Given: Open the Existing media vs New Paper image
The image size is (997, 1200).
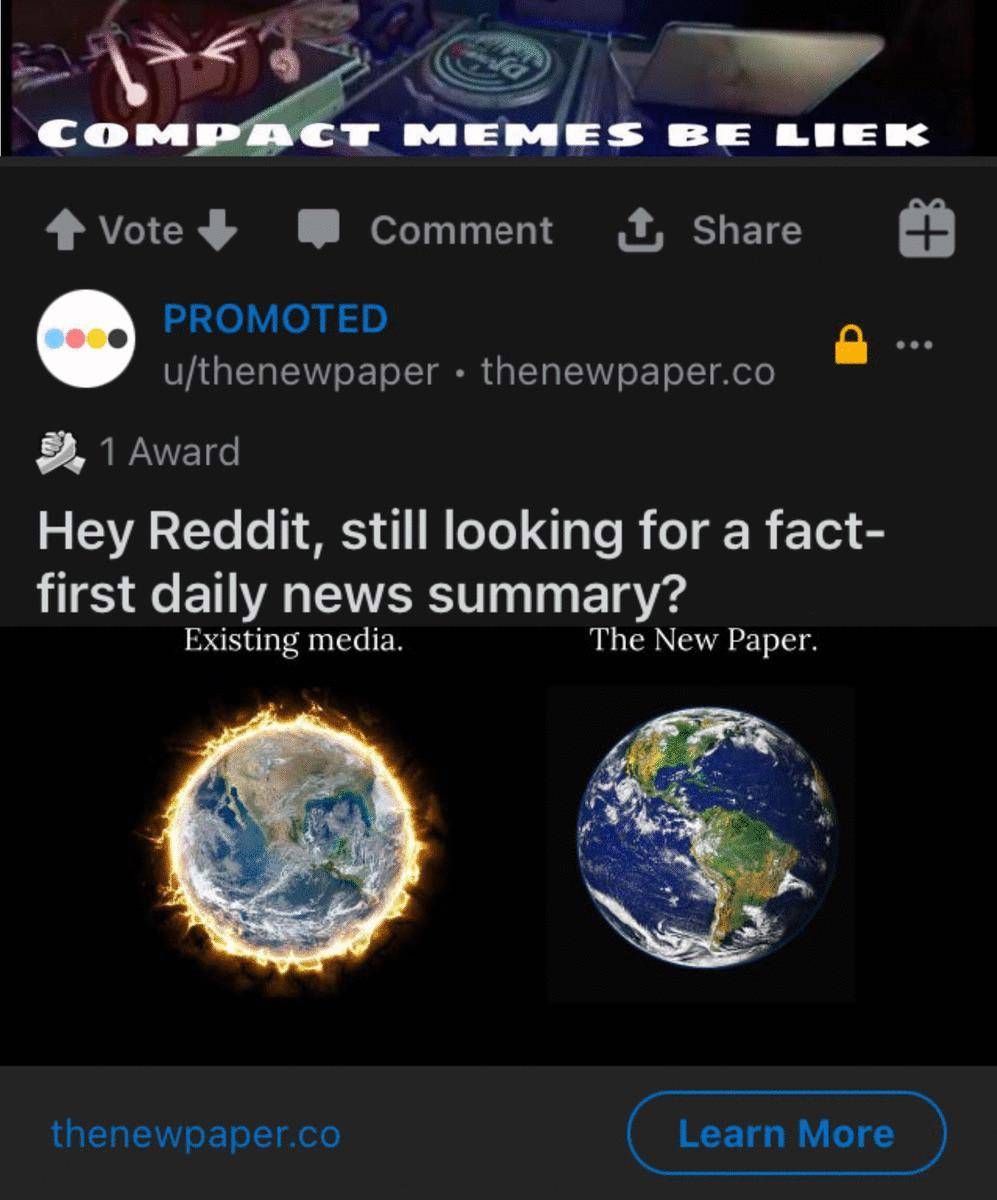Looking at the screenshot, I should pyautogui.click(x=498, y=845).
